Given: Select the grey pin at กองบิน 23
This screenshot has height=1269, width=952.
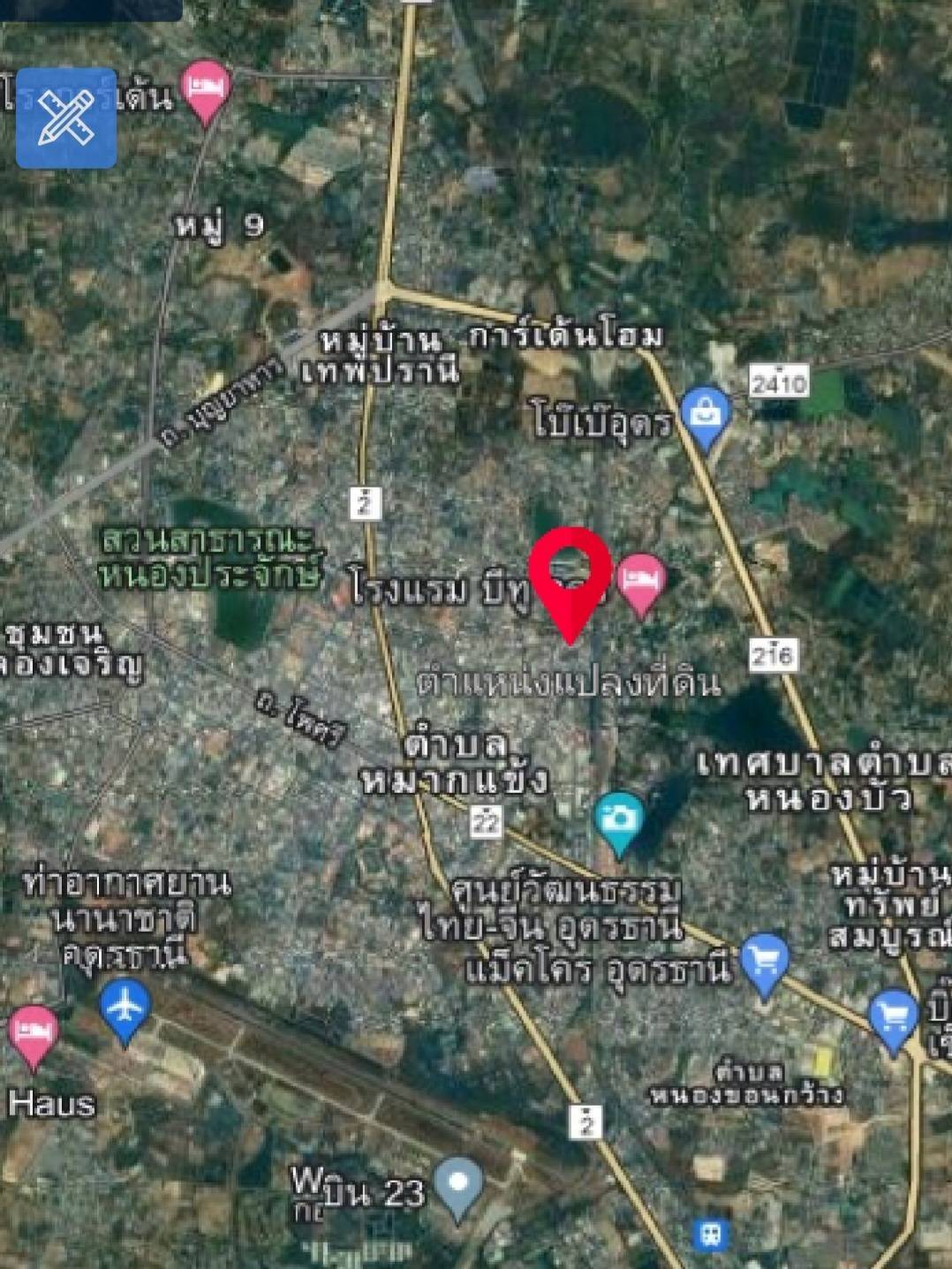Looking at the screenshot, I should pos(458,1186).
